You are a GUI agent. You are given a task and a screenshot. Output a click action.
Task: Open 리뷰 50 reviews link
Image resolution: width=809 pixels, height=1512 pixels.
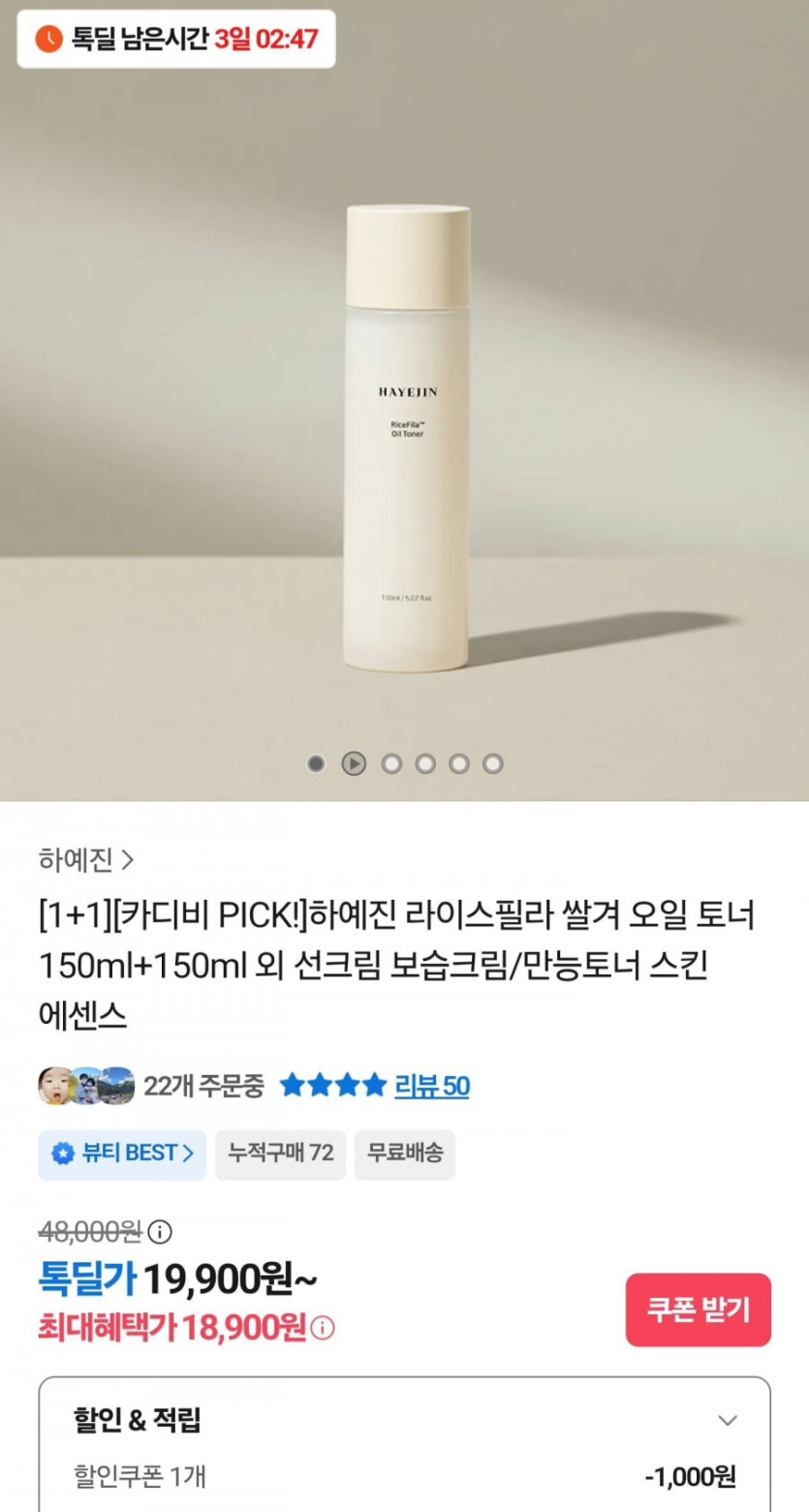[x=431, y=1086]
